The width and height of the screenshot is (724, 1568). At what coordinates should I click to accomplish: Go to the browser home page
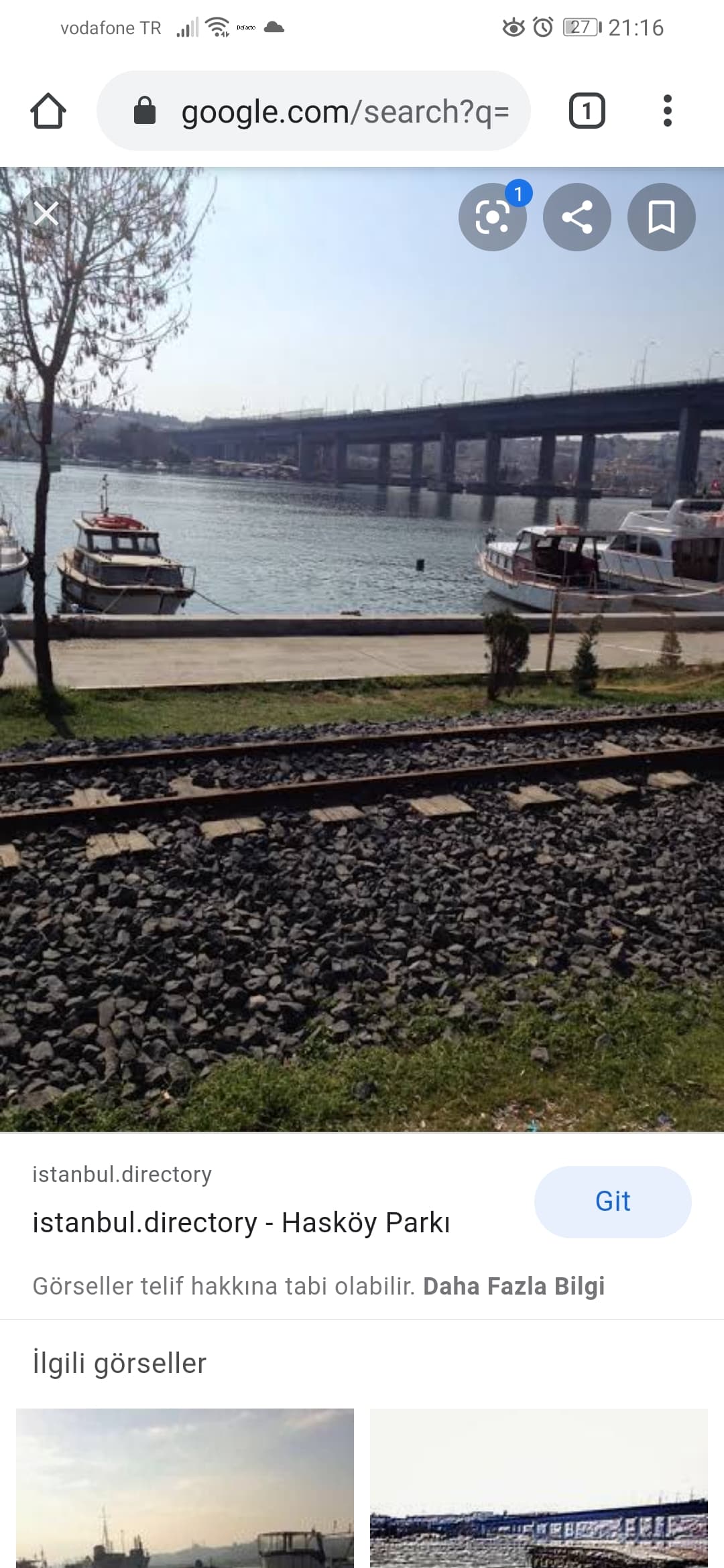tap(48, 111)
